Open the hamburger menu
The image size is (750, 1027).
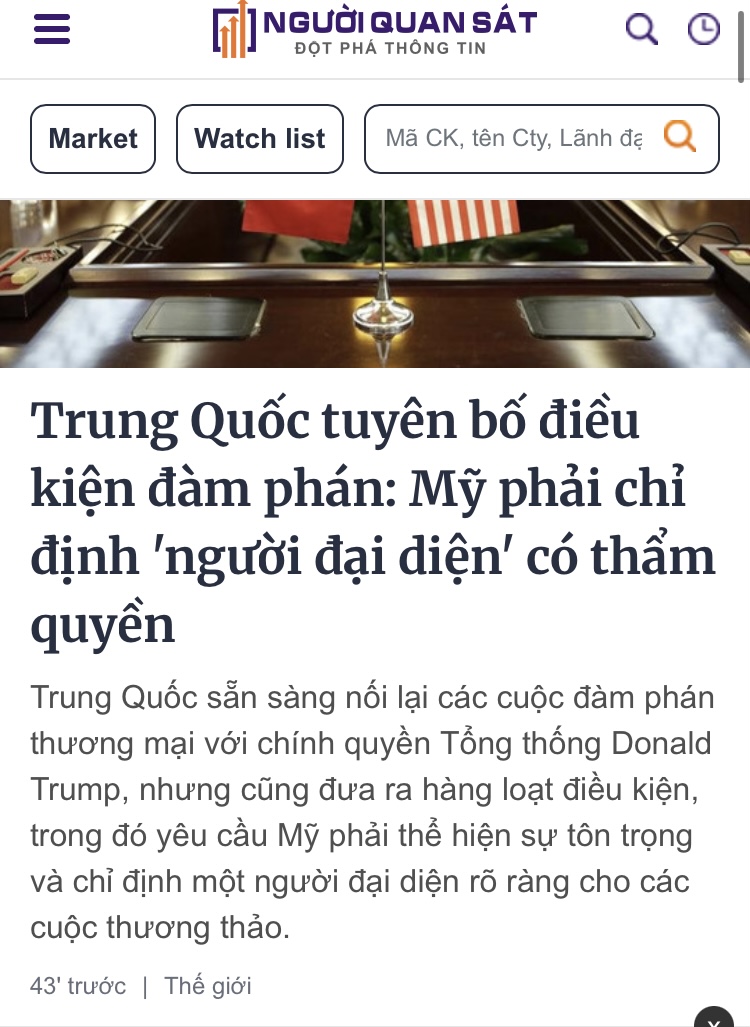(52, 29)
